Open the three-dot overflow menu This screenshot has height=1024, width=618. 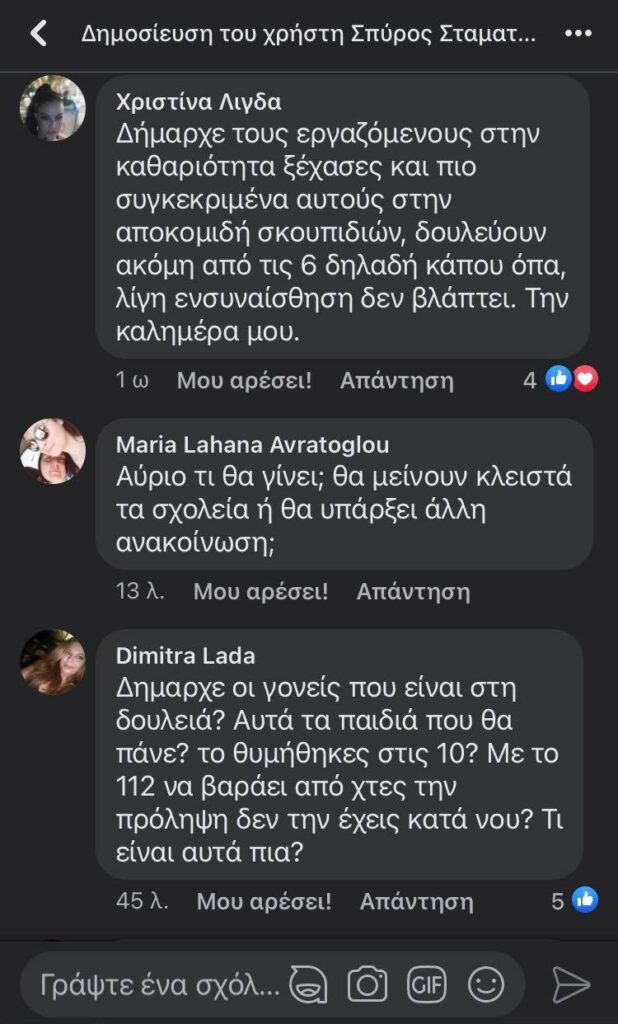point(578,34)
